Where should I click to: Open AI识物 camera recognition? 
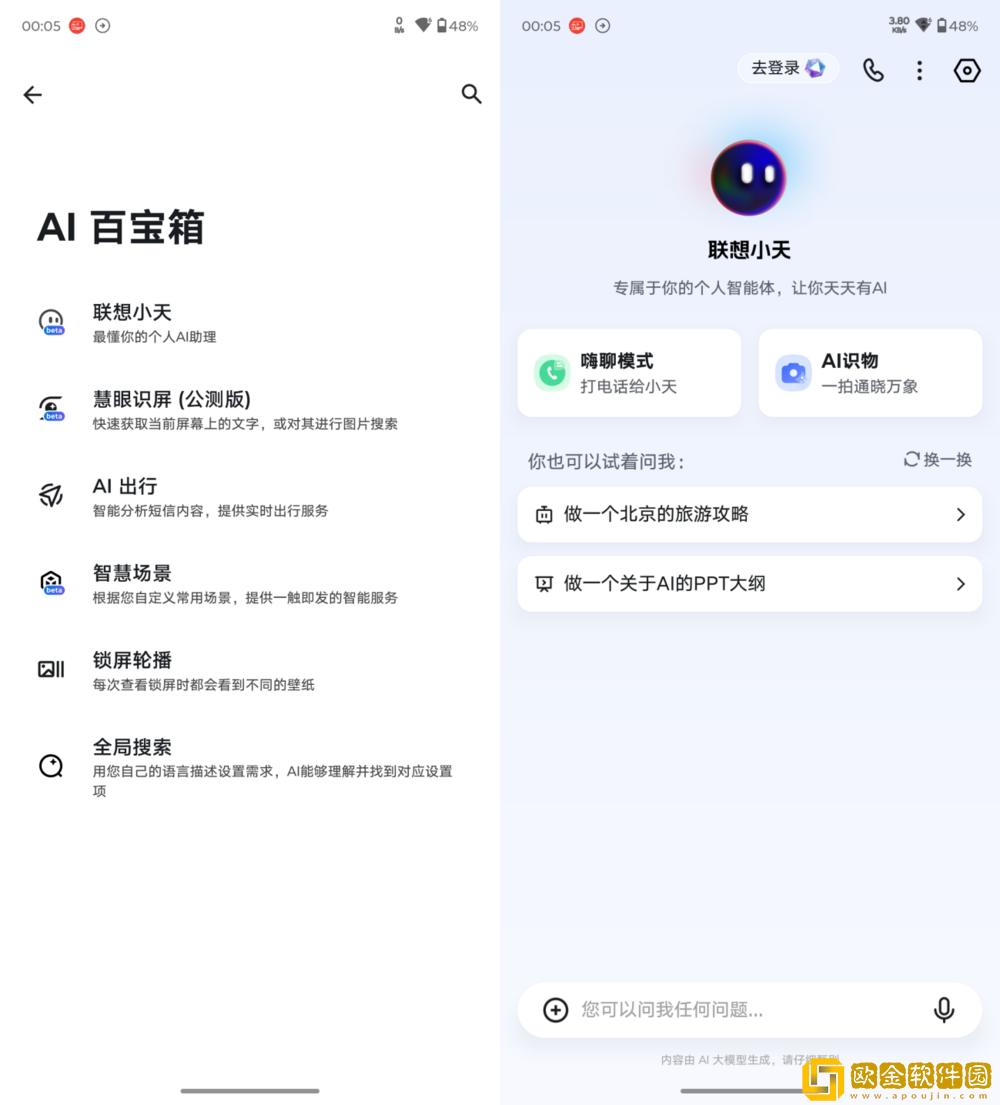(x=869, y=372)
